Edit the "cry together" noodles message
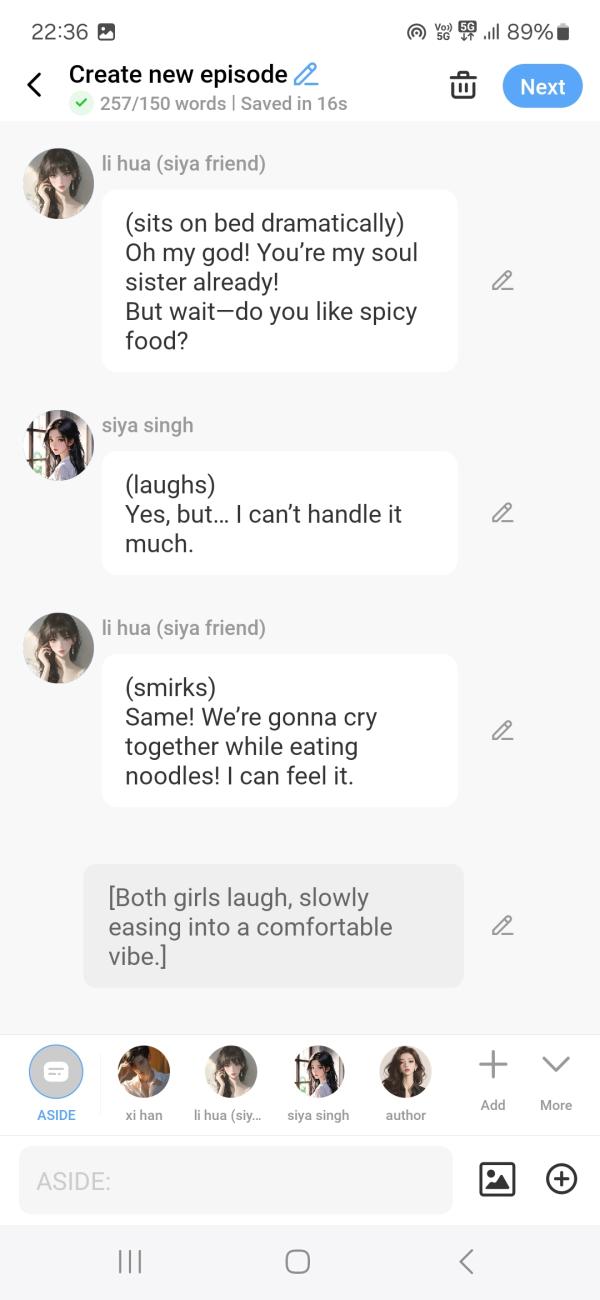Image resolution: width=600 pixels, height=1300 pixels. click(502, 731)
